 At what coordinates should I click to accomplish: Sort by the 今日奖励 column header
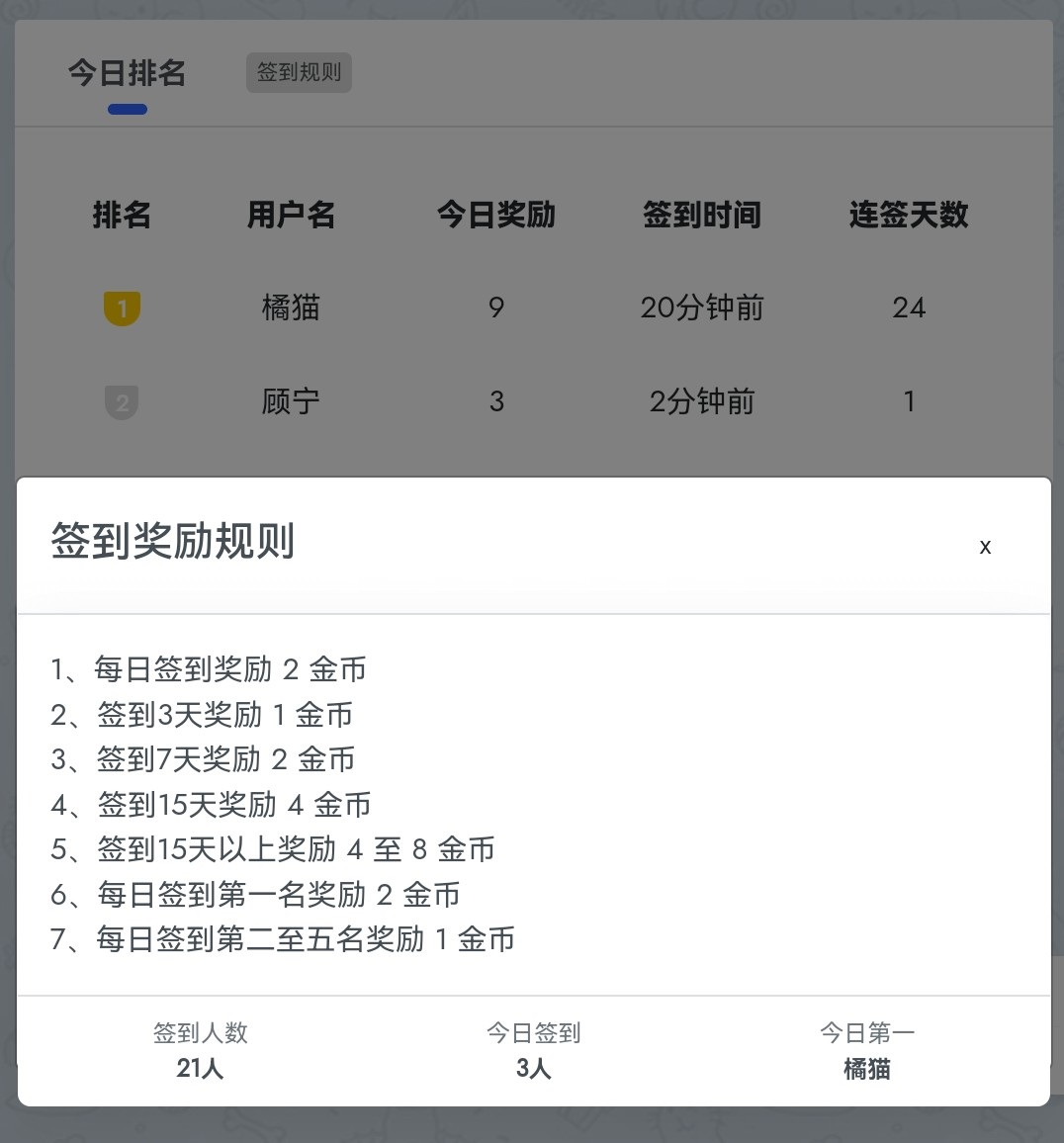(x=496, y=216)
